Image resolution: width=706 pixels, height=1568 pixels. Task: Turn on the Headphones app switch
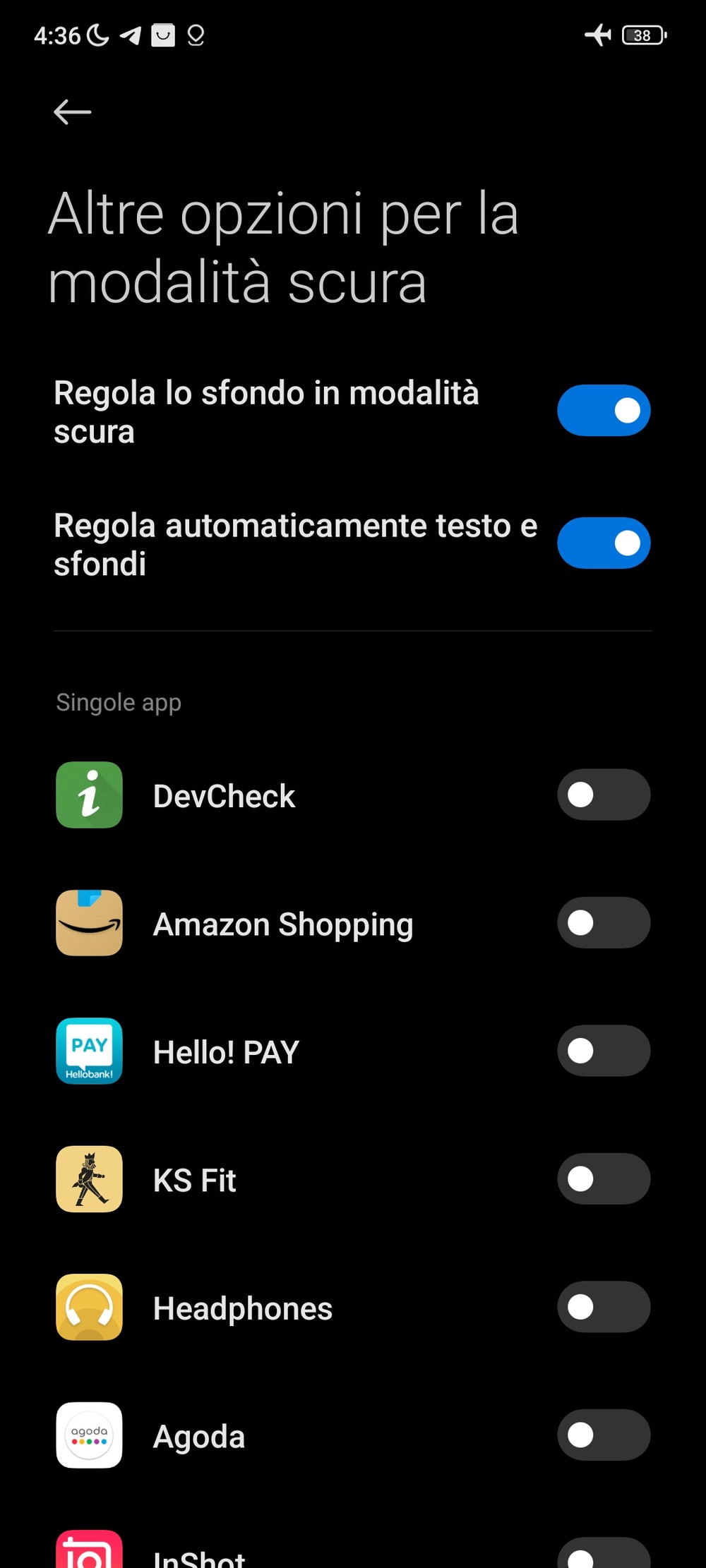604,1308
